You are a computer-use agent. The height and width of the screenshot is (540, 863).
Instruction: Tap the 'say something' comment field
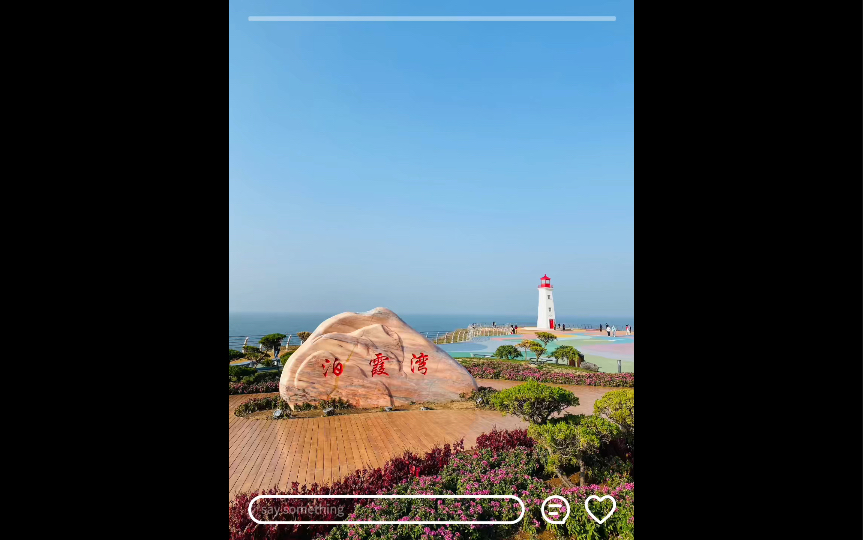pyautogui.click(x=385, y=509)
